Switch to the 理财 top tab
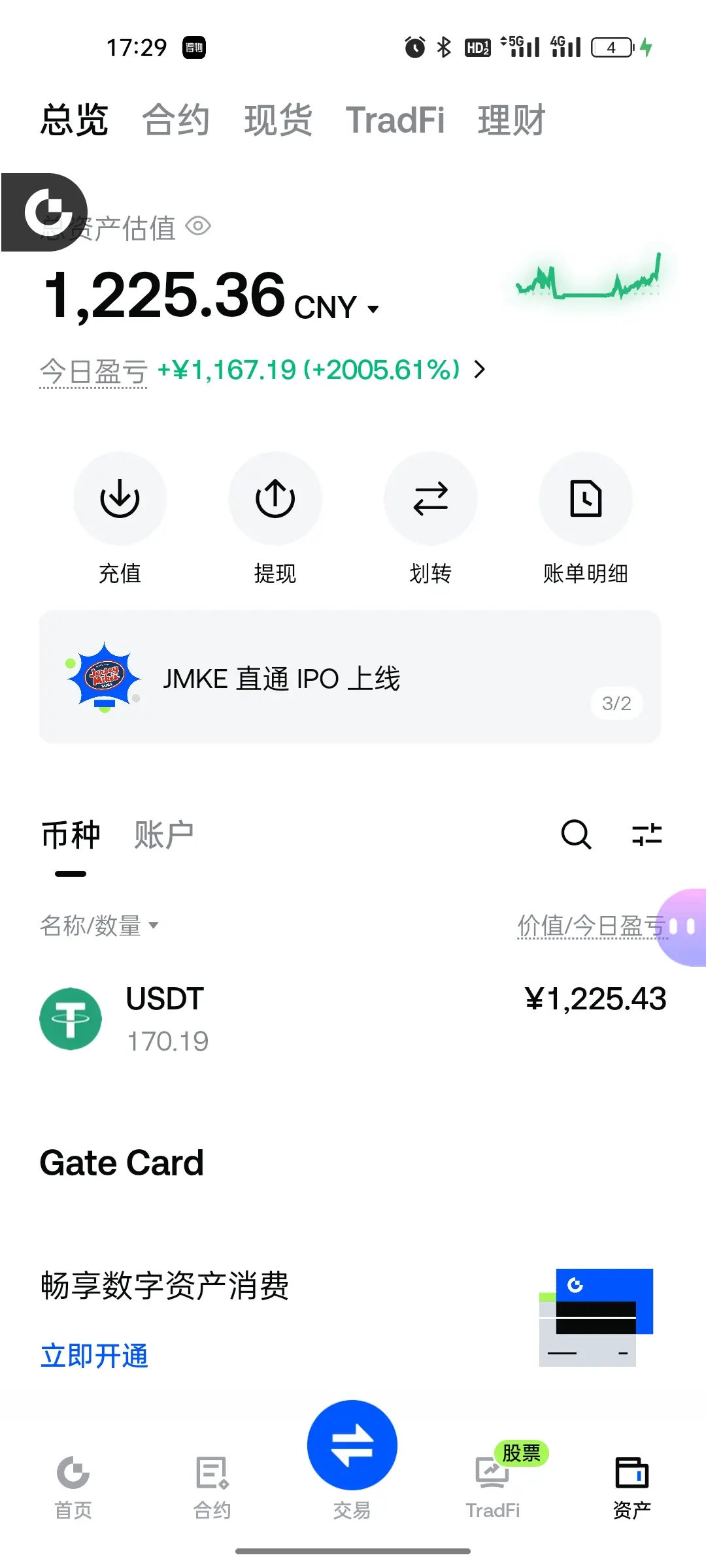This screenshot has width=706, height=1568. pos(512,120)
